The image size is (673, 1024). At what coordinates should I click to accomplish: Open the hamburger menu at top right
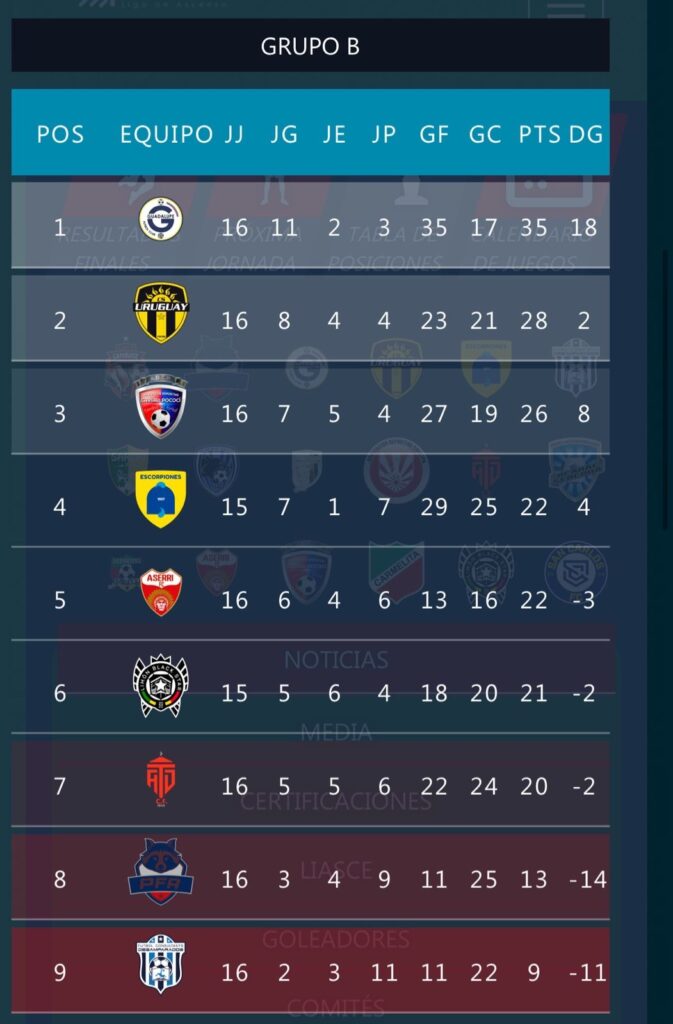(x=566, y=8)
